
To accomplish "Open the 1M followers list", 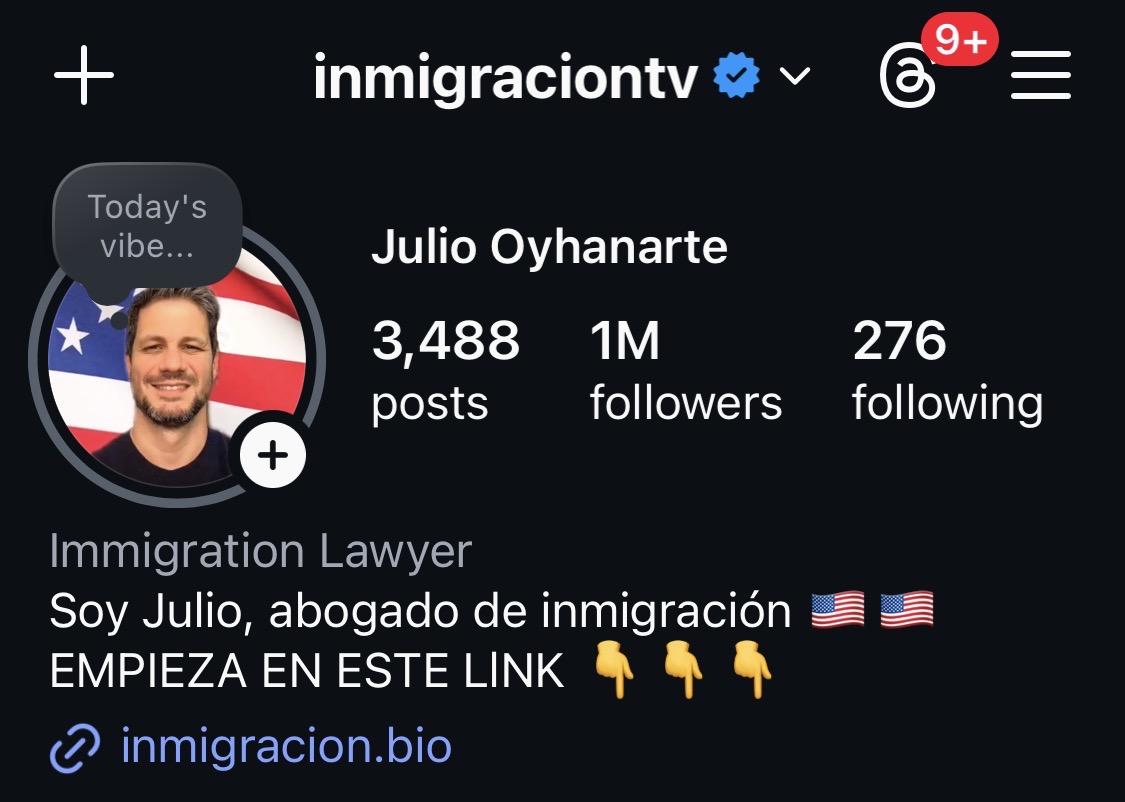I will tap(685, 370).
